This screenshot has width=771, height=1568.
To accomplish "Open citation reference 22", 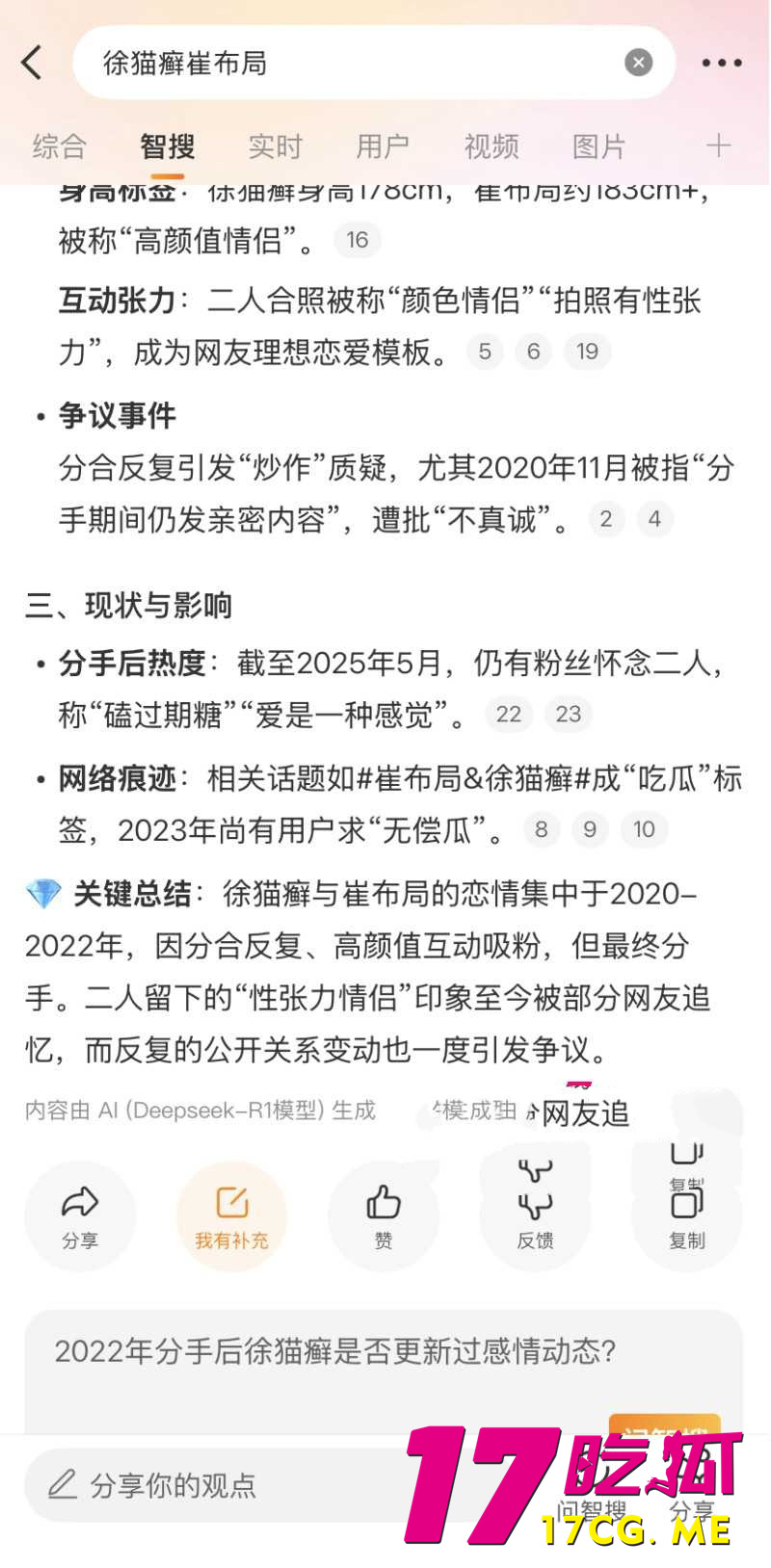I will coord(508,714).
